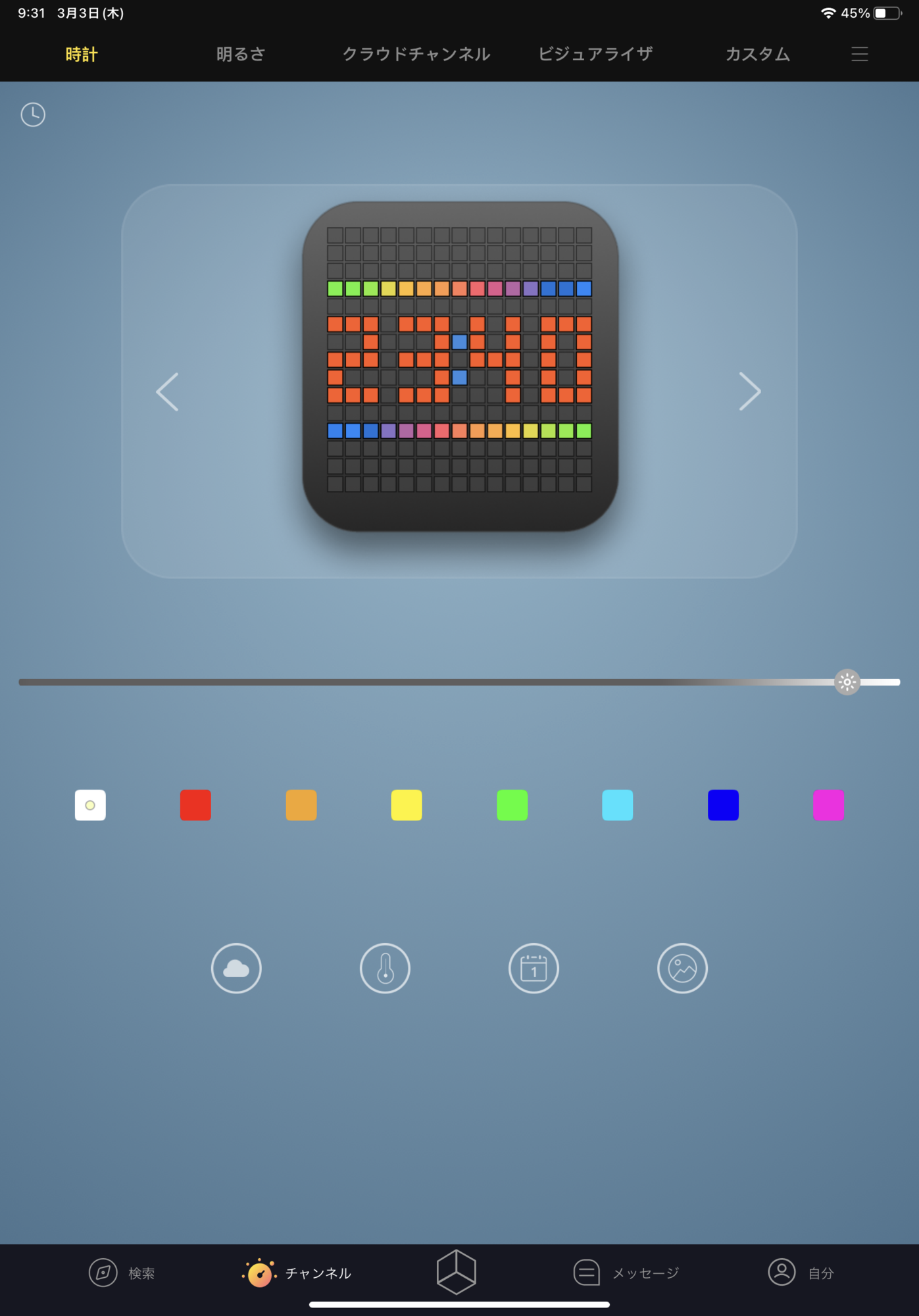This screenshot has height=1316, width=919.
Task: Open the メッセージ tab
Action: pyautogui.click(x=626, y=1273)
